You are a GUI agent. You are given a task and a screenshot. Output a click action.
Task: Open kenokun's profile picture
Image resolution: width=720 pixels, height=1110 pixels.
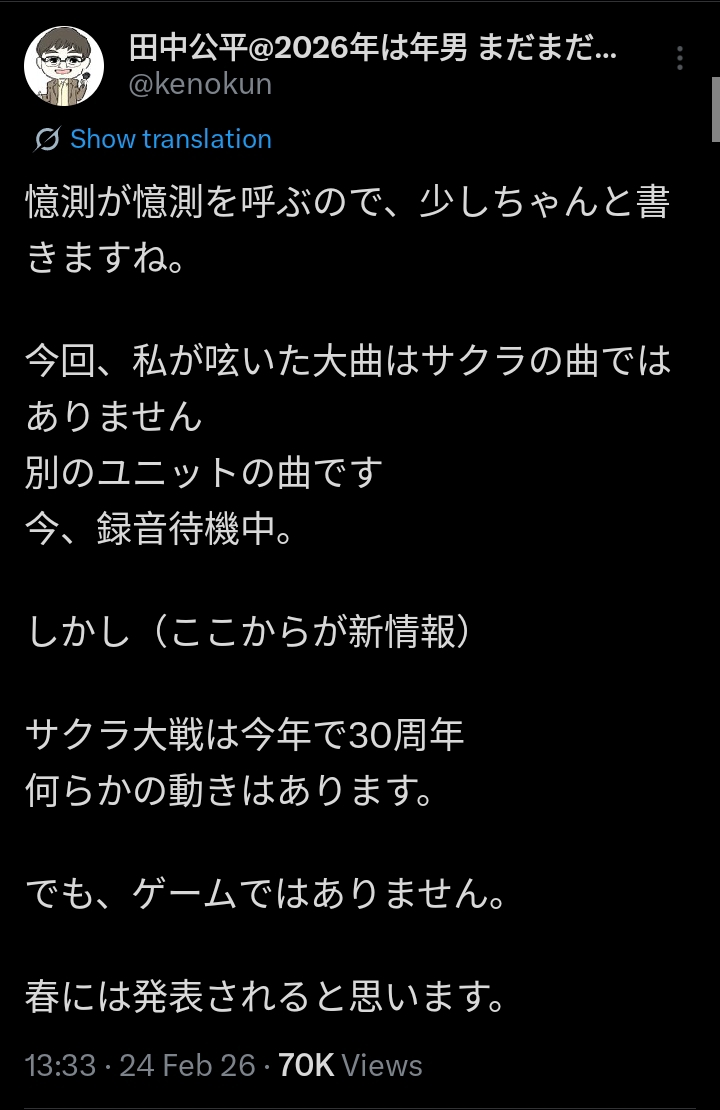pyautogui.click(x=64, y=67)
